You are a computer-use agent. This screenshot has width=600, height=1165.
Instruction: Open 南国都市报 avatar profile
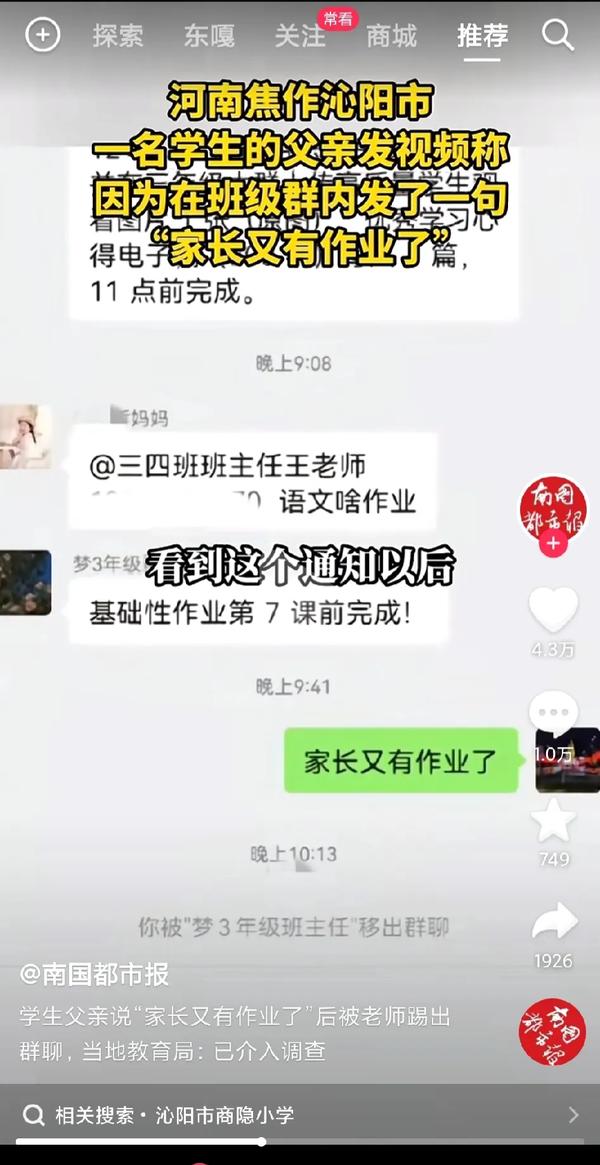(x=552, y=507)
